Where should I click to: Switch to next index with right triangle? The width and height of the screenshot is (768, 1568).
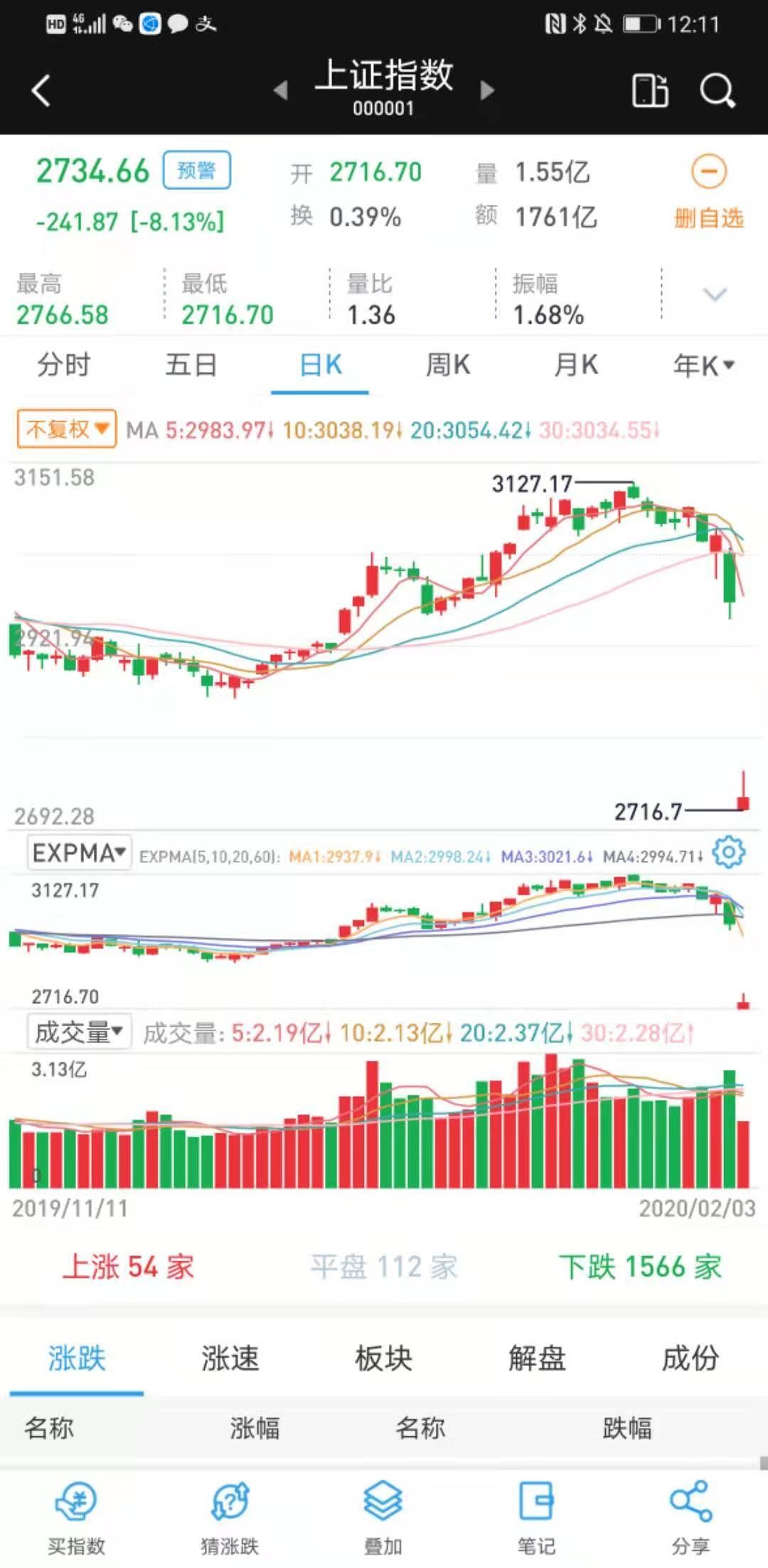487,90
